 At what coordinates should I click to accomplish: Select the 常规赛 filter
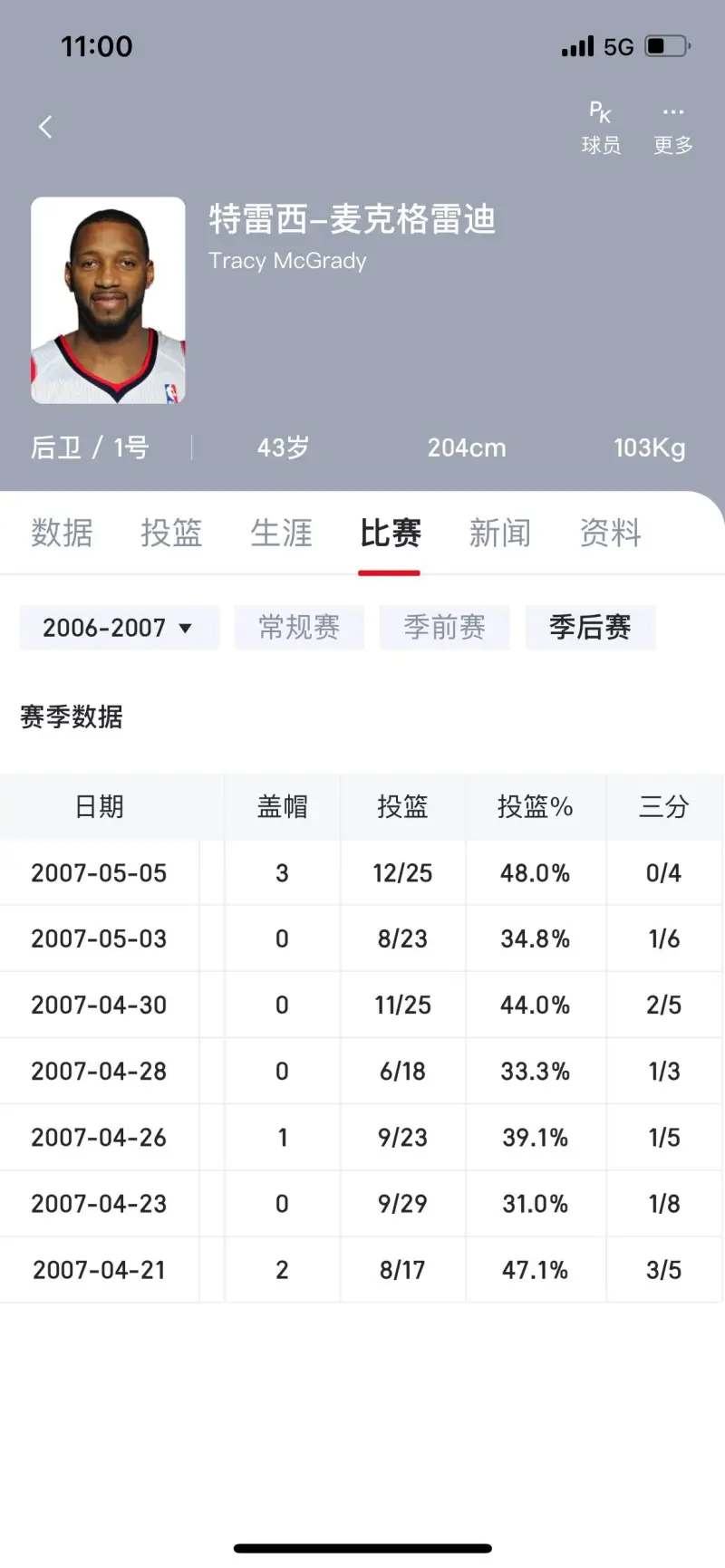(x=299, y=627)
